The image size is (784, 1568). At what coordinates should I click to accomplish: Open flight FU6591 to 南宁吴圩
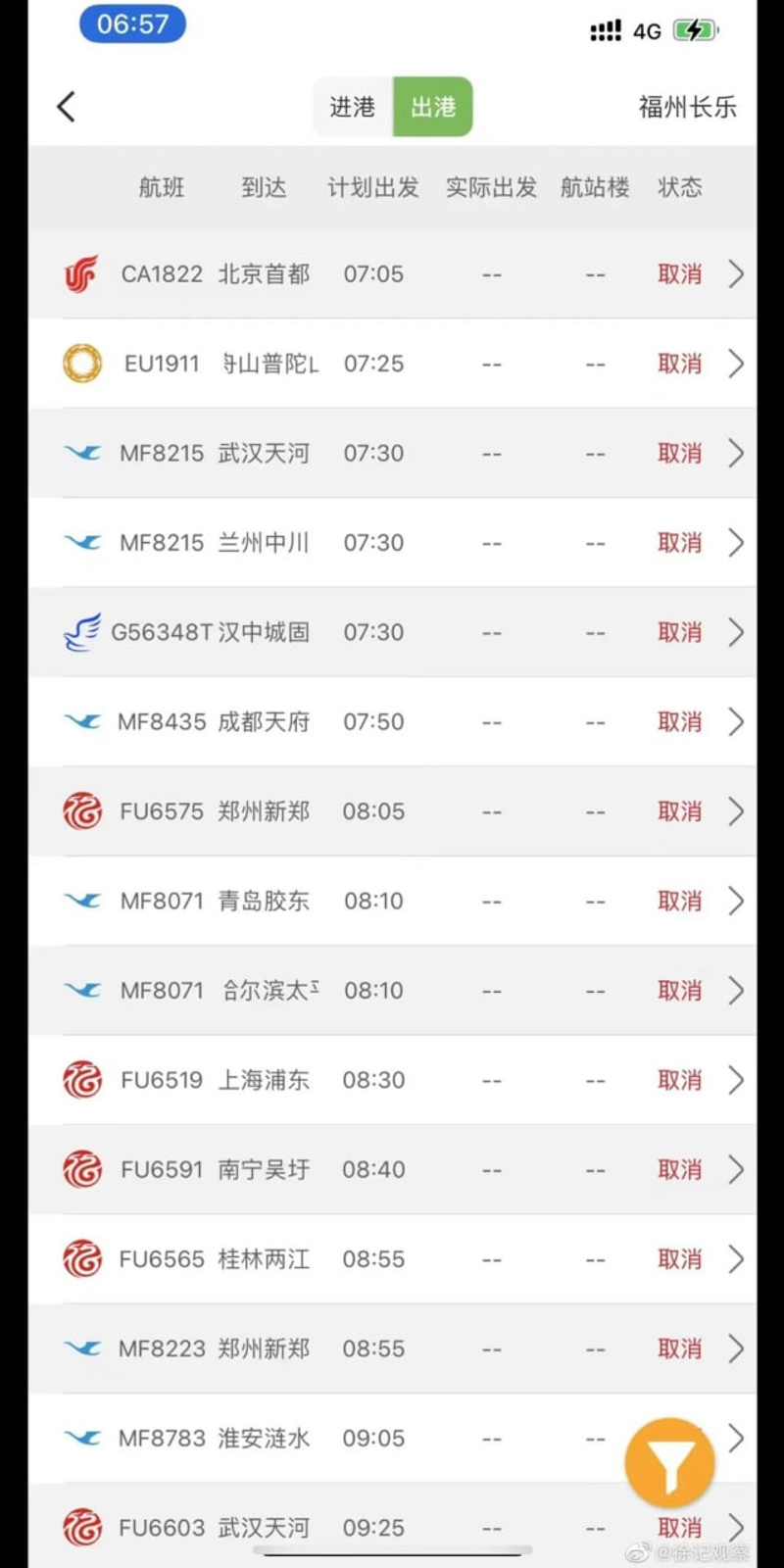point(392,1170)
